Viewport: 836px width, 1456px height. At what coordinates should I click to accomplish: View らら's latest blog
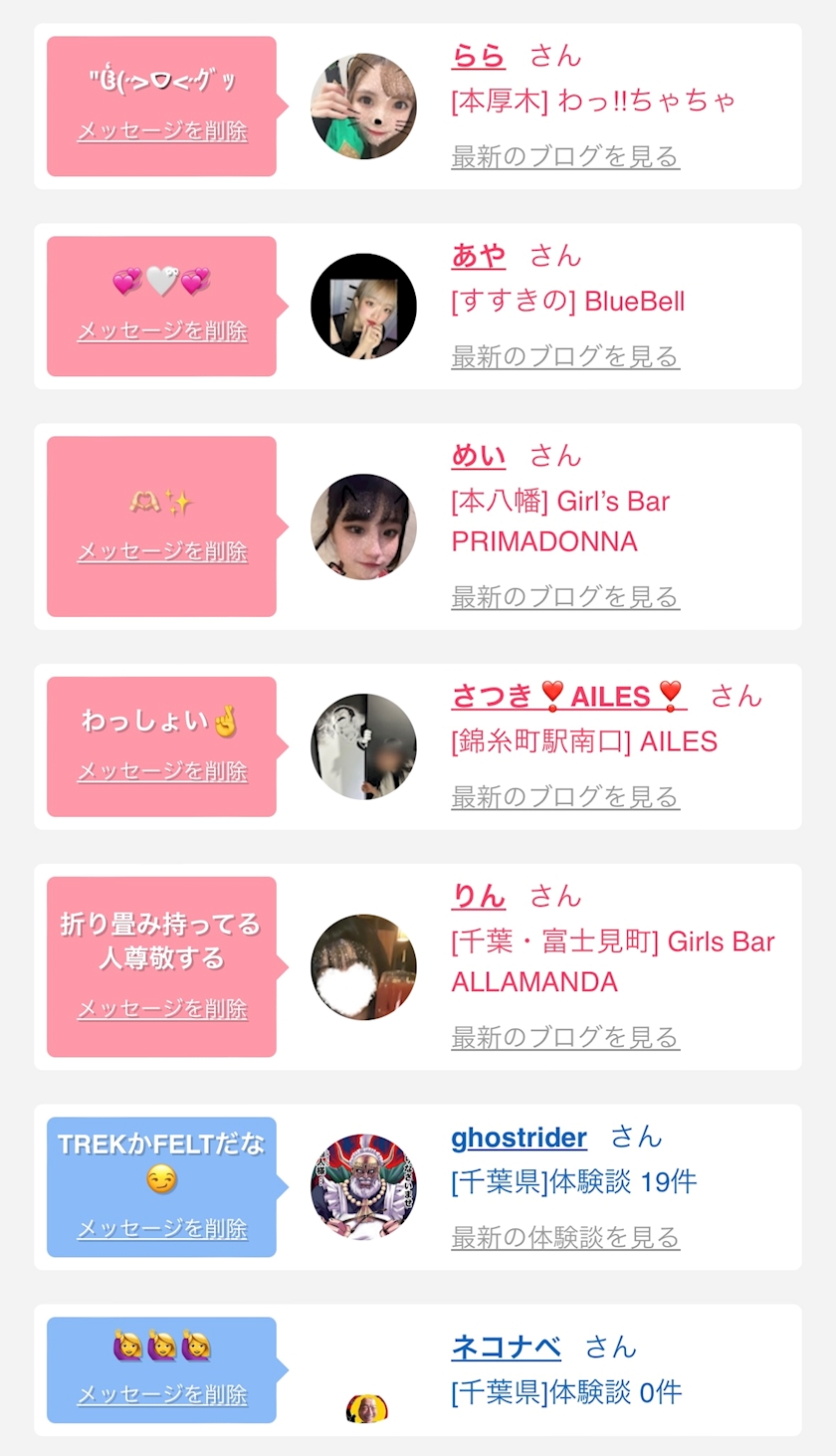pos(565,157)
